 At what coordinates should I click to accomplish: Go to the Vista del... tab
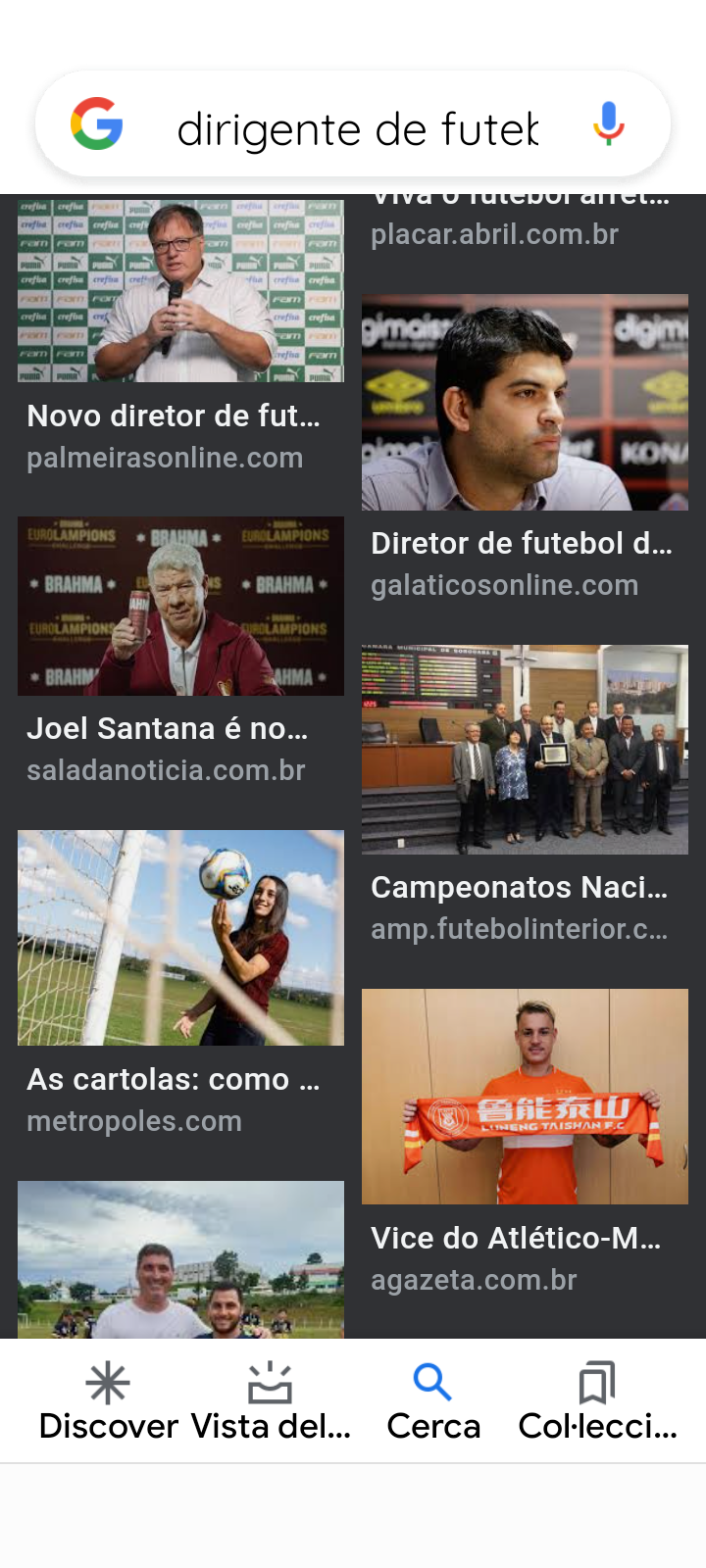(271, 1401)
